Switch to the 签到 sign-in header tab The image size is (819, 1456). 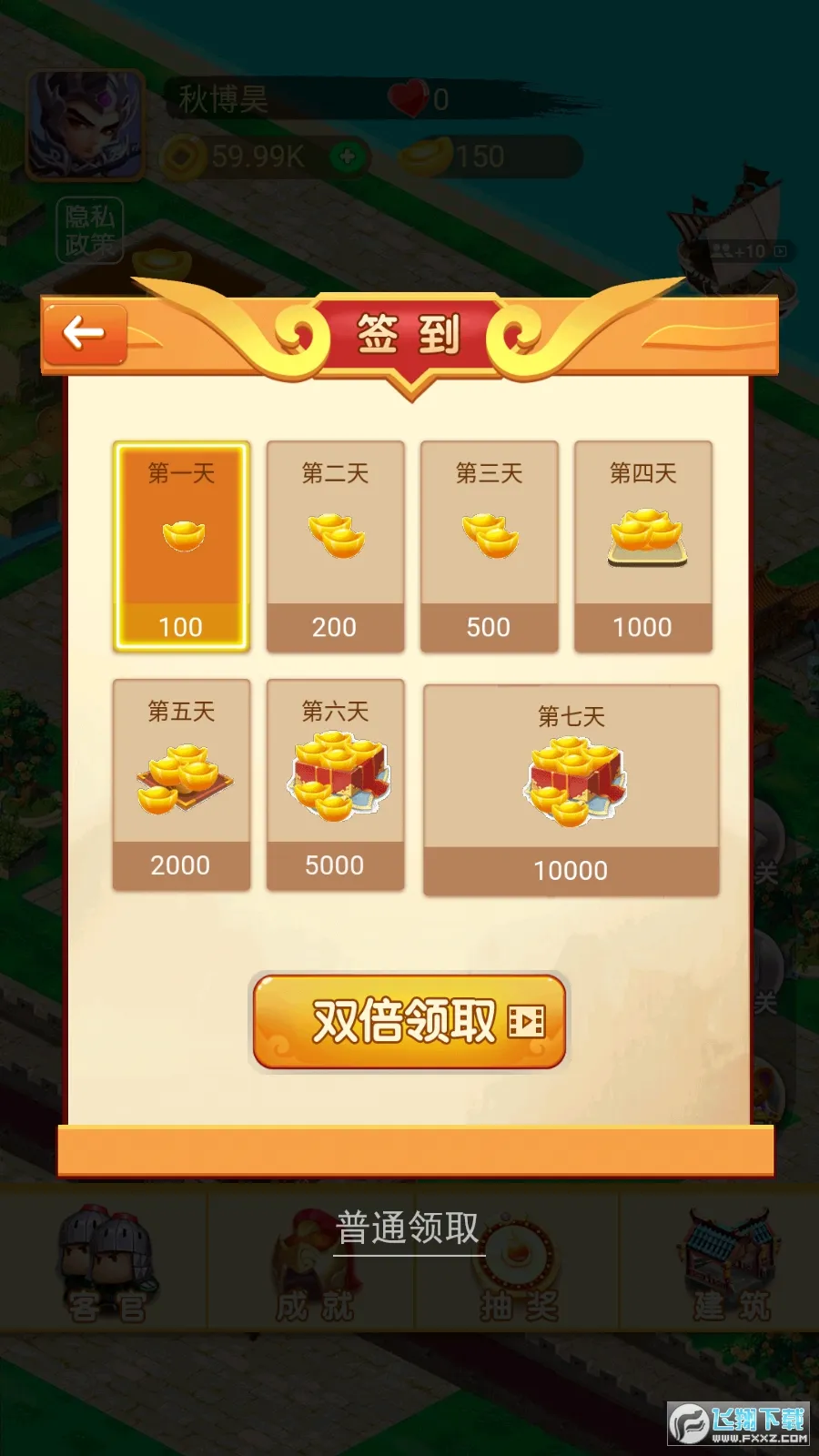(409, 332)
